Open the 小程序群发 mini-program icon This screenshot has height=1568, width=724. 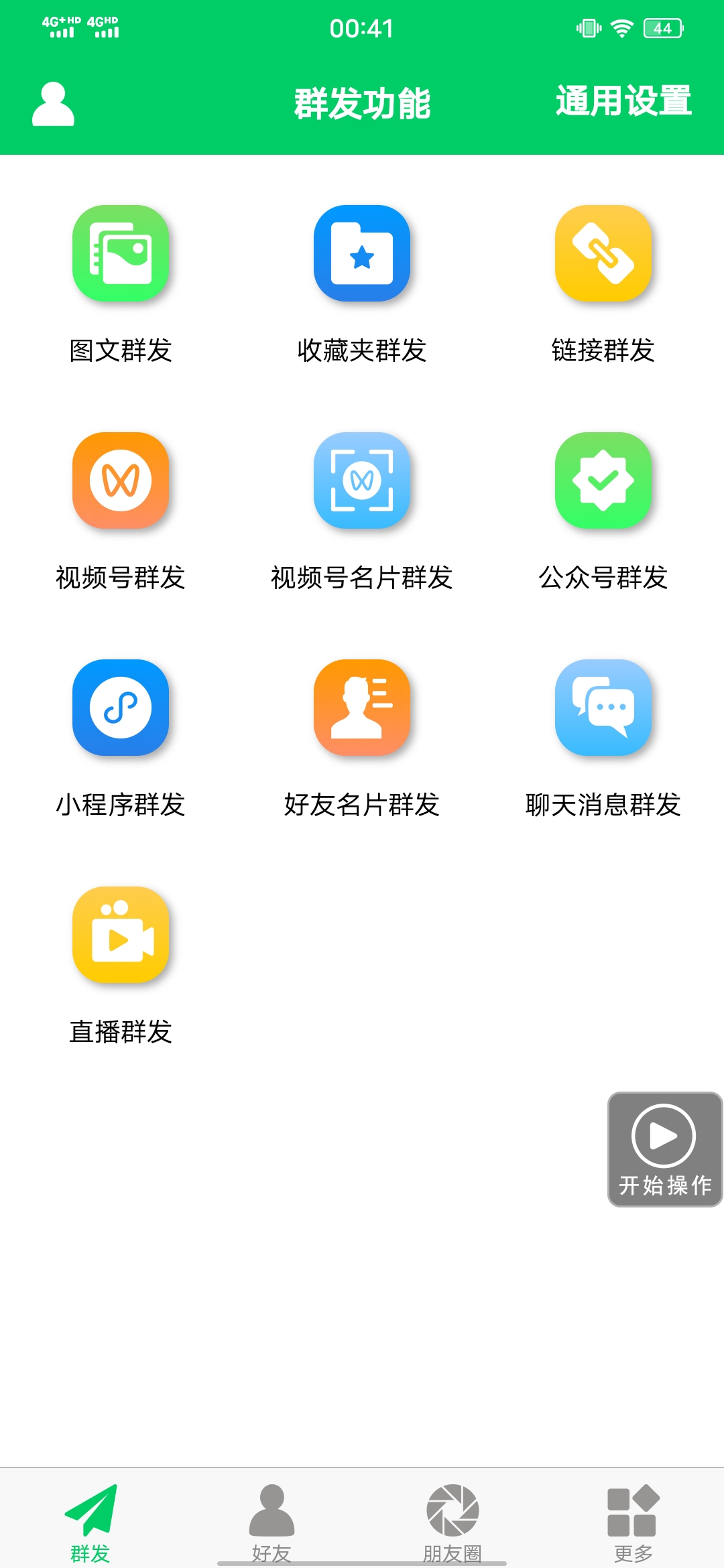[121, 709]
